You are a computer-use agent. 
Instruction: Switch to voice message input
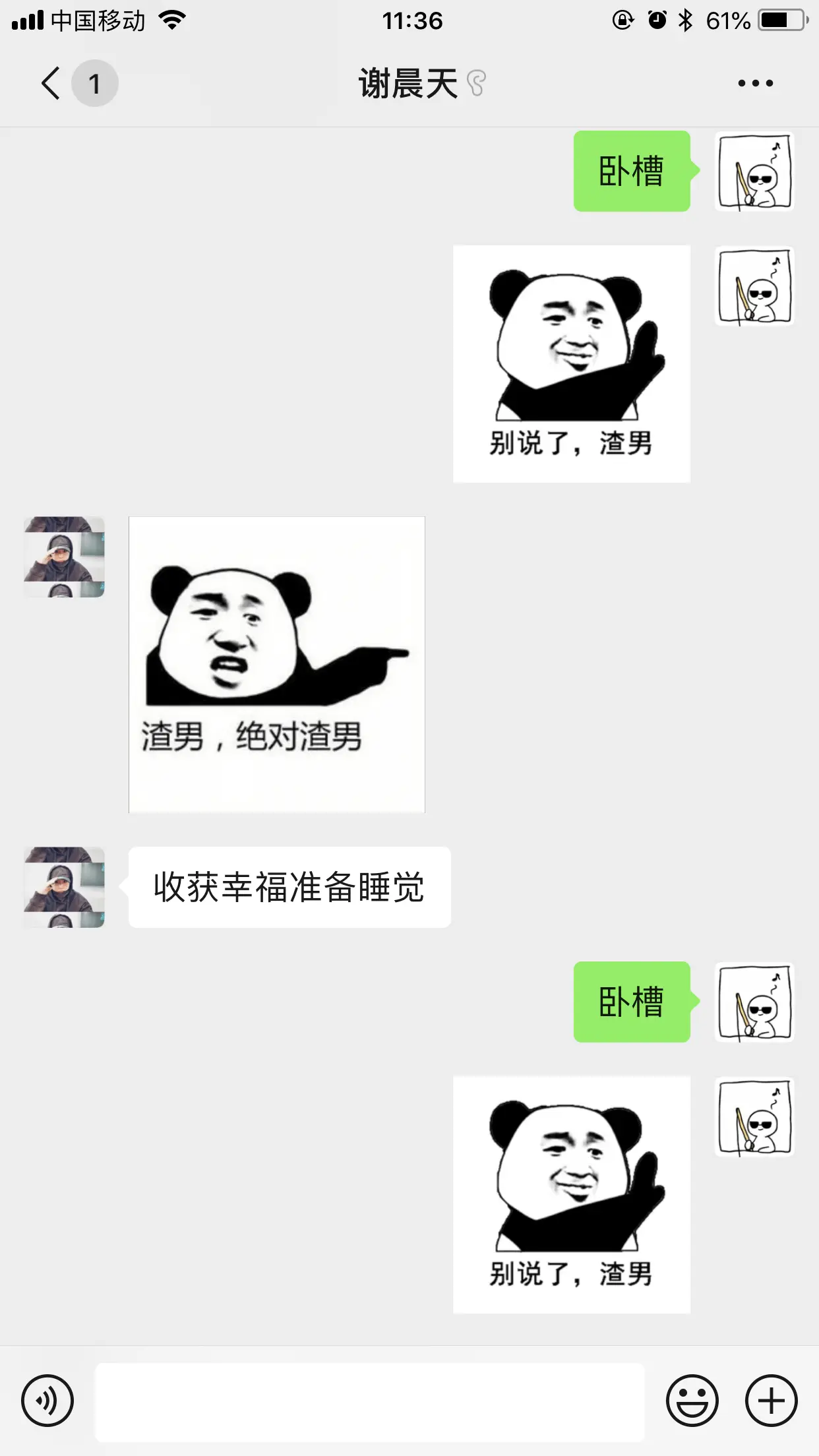pos(47,1401)
